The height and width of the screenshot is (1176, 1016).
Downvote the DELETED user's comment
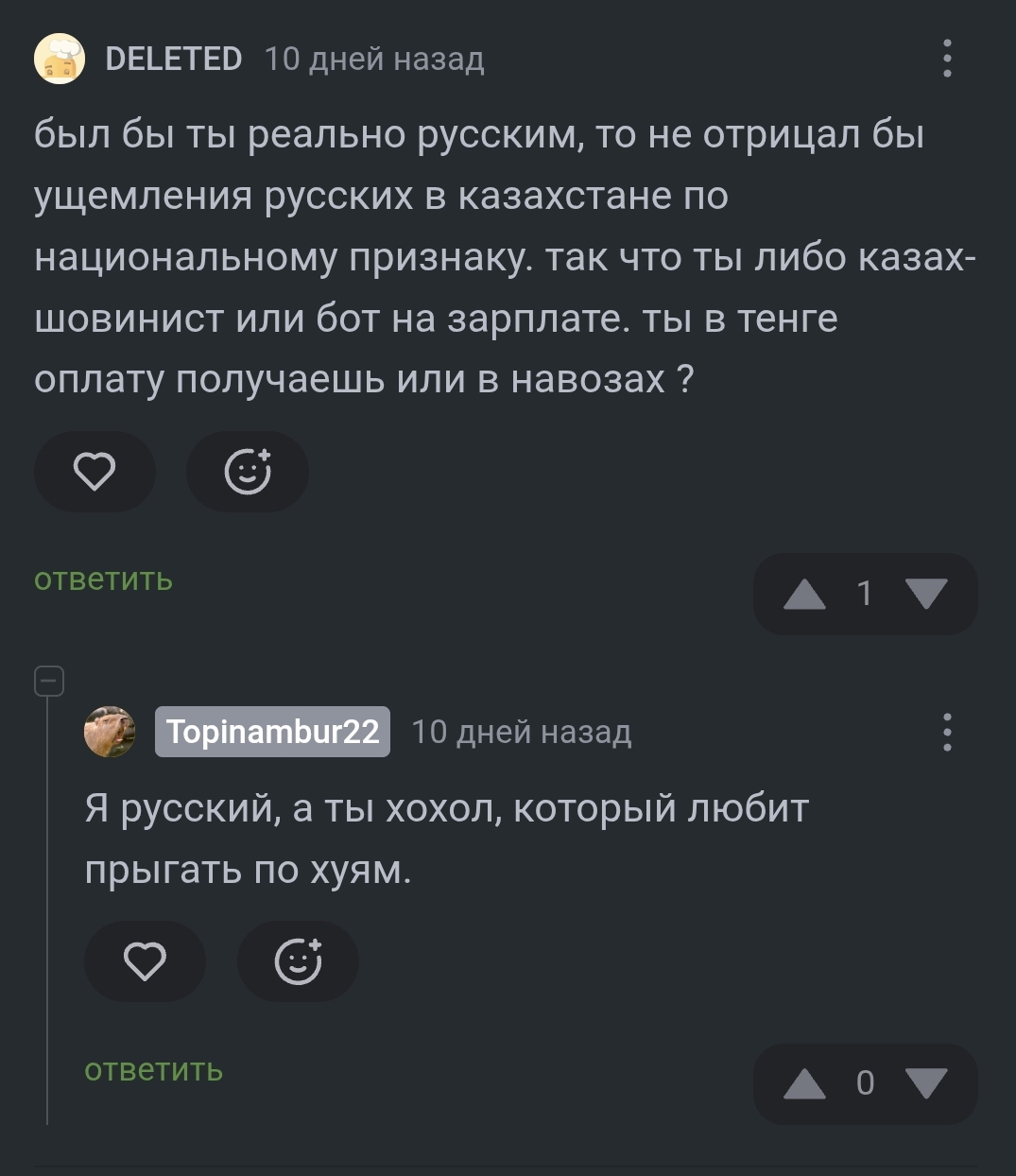pyautogui.click(x=925, y=594)
